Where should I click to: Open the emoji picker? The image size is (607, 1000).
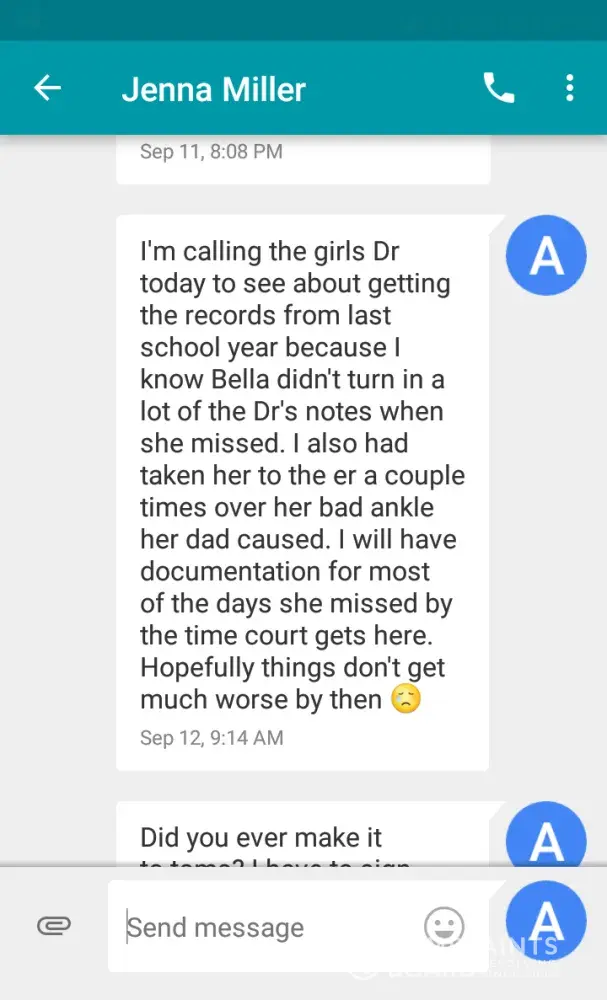(x=444, y=926)
